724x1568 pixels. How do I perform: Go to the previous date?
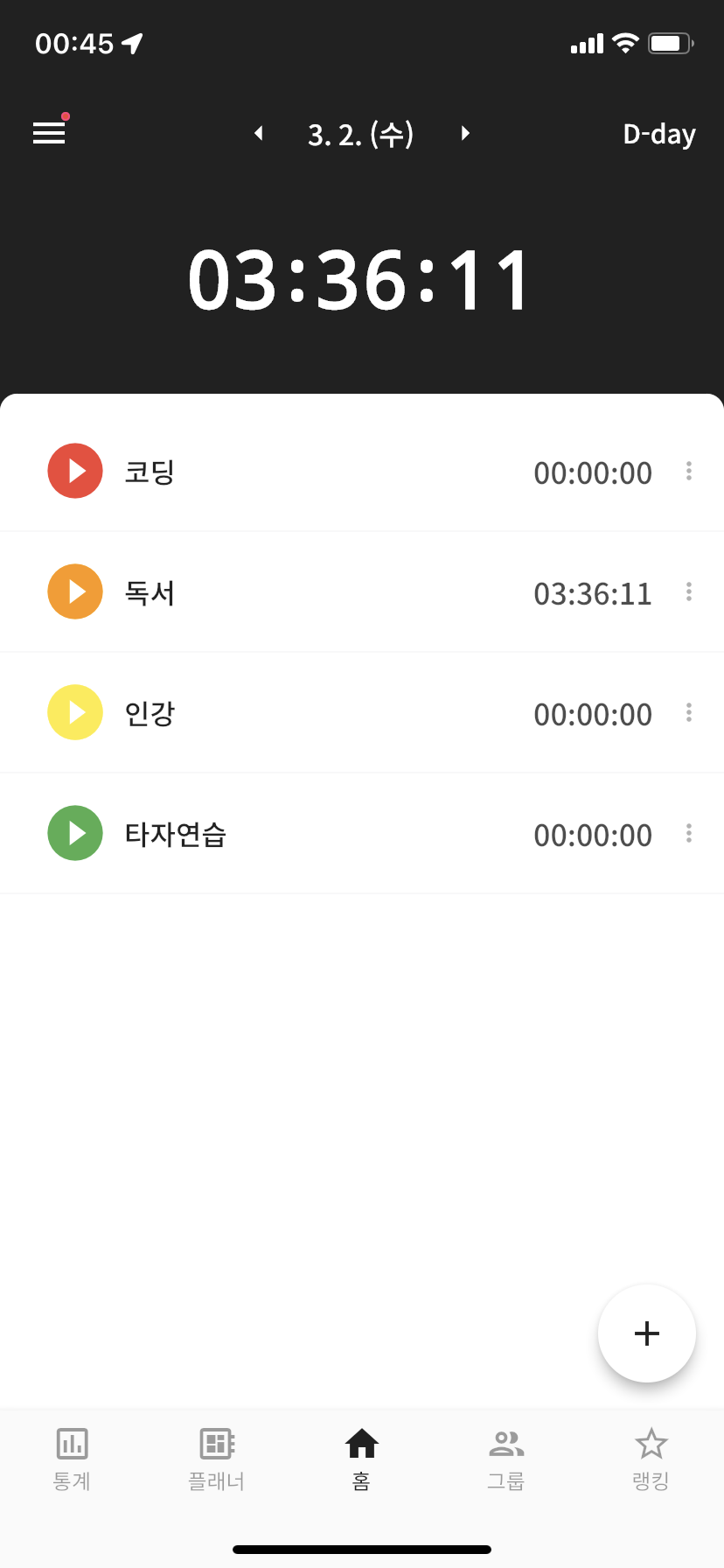coord(259,133)
